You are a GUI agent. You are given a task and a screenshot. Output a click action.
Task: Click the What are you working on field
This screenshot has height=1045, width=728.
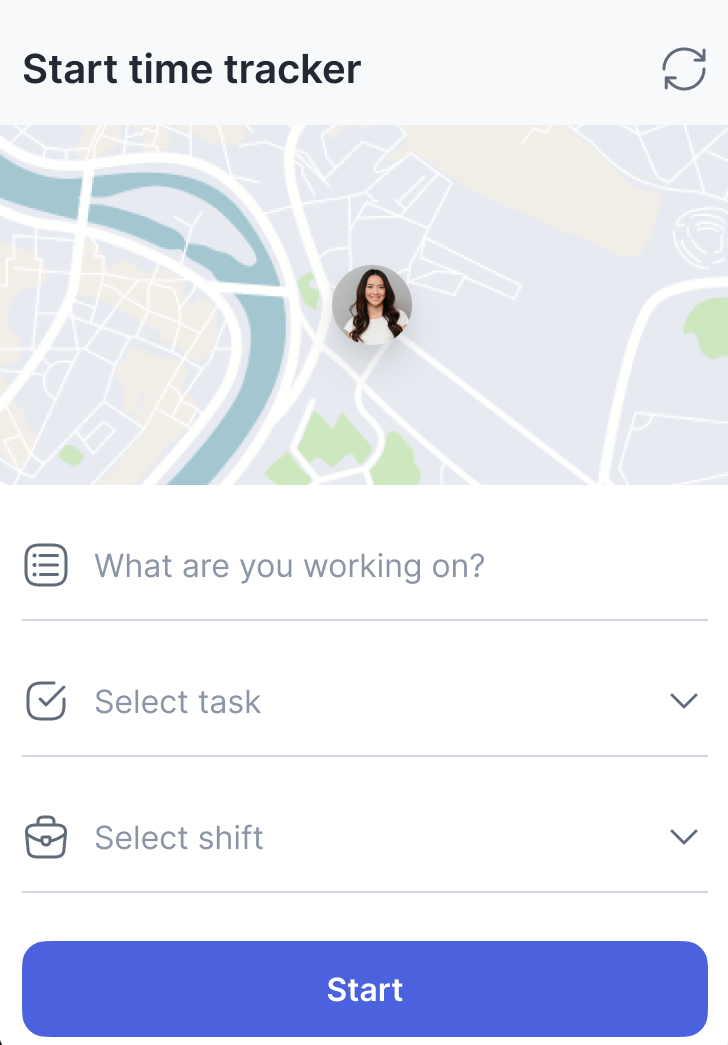[290, 565]
